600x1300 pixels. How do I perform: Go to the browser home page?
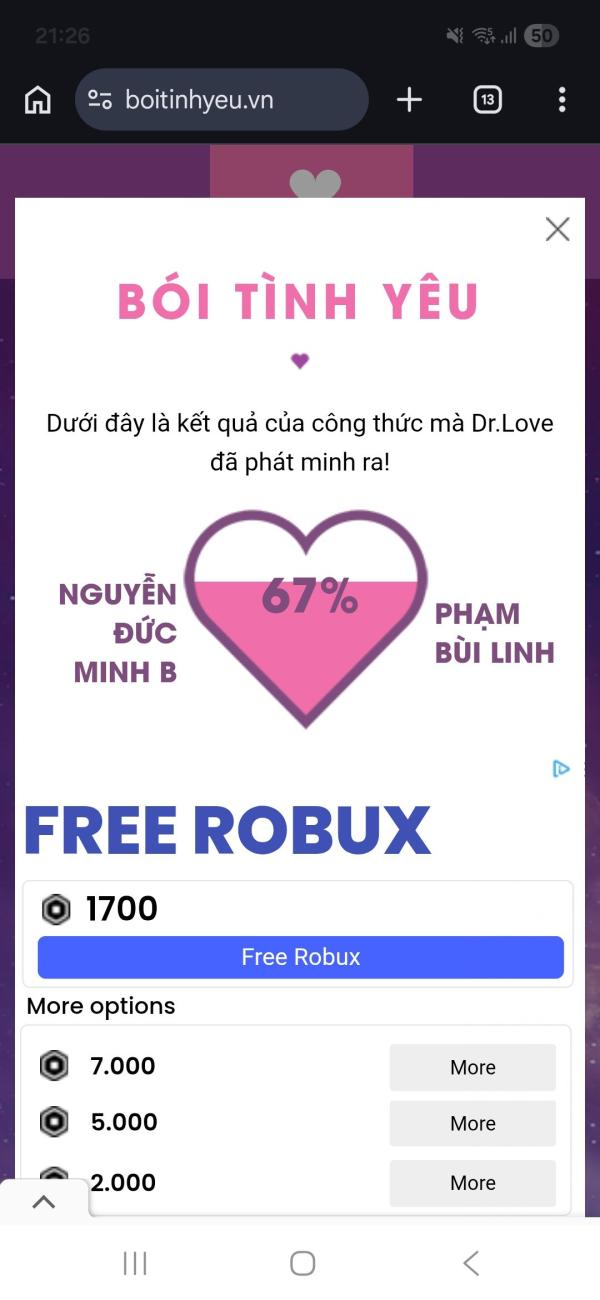coord(37,99)
